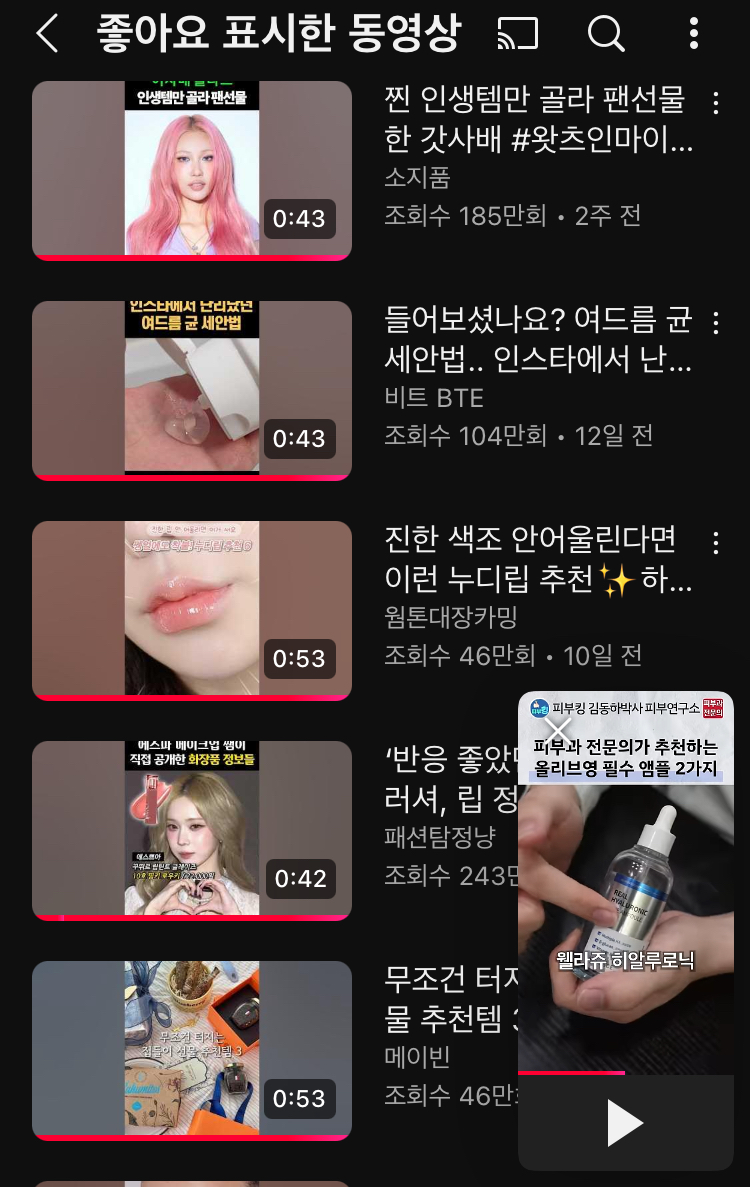Open the header overflow menu

694,34
